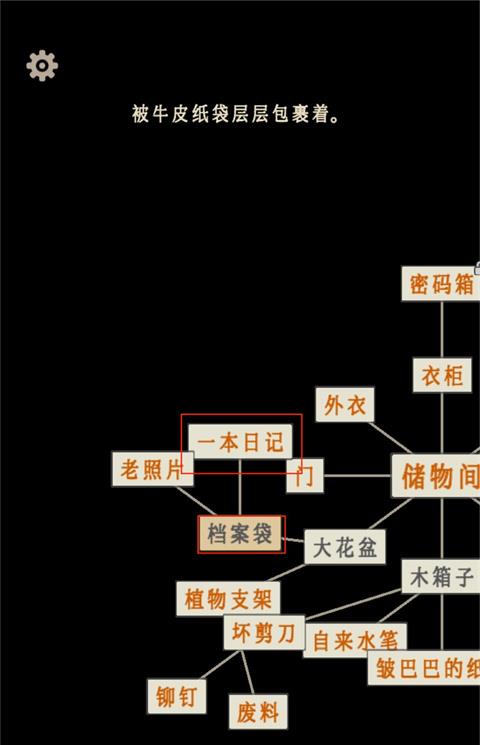Viewport: 480px width, 745px height.
Task: Tap the 储物间 node
Action: (436, 476)
